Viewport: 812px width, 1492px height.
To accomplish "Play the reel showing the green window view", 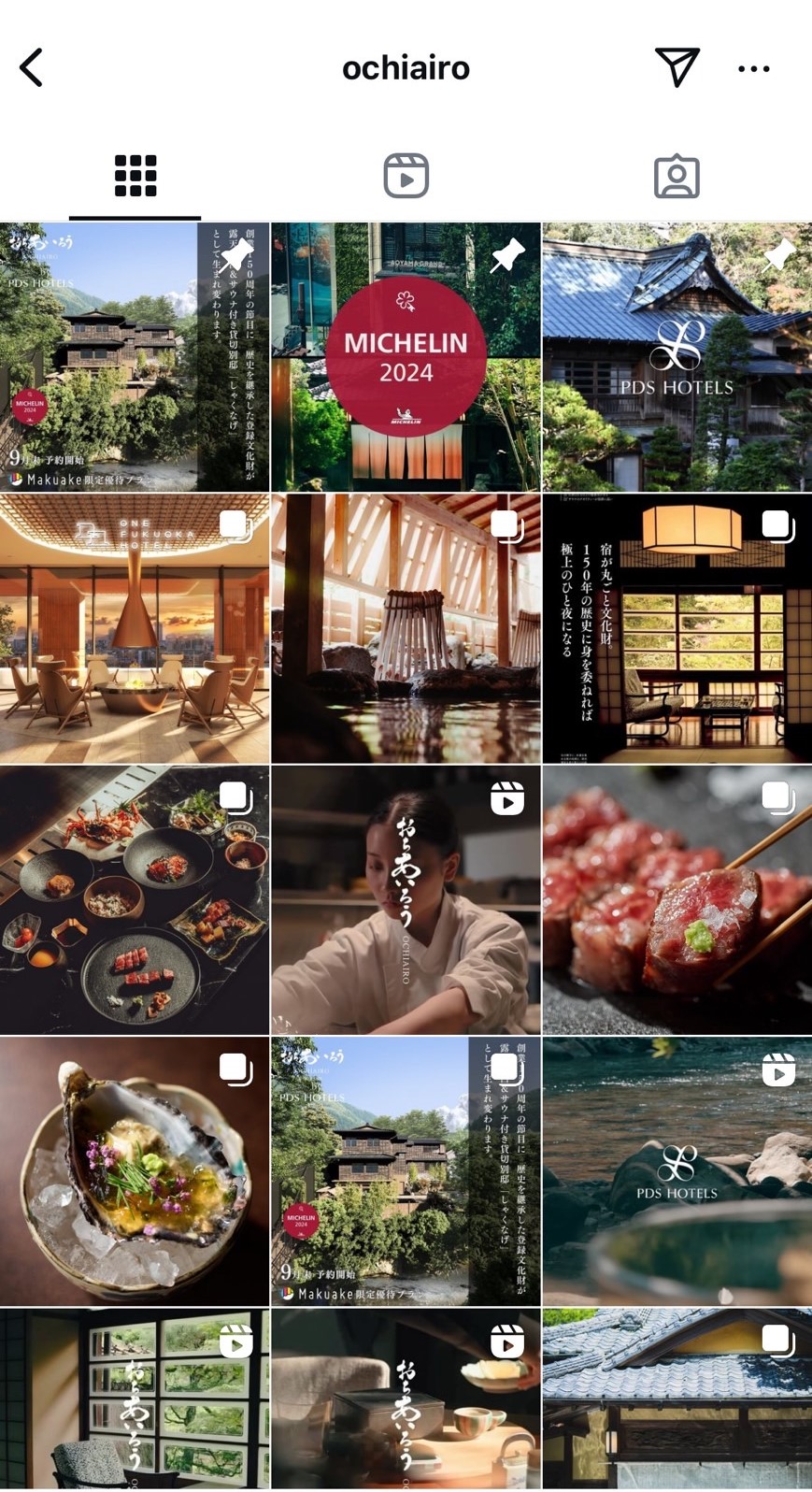I will [135, 1399].
